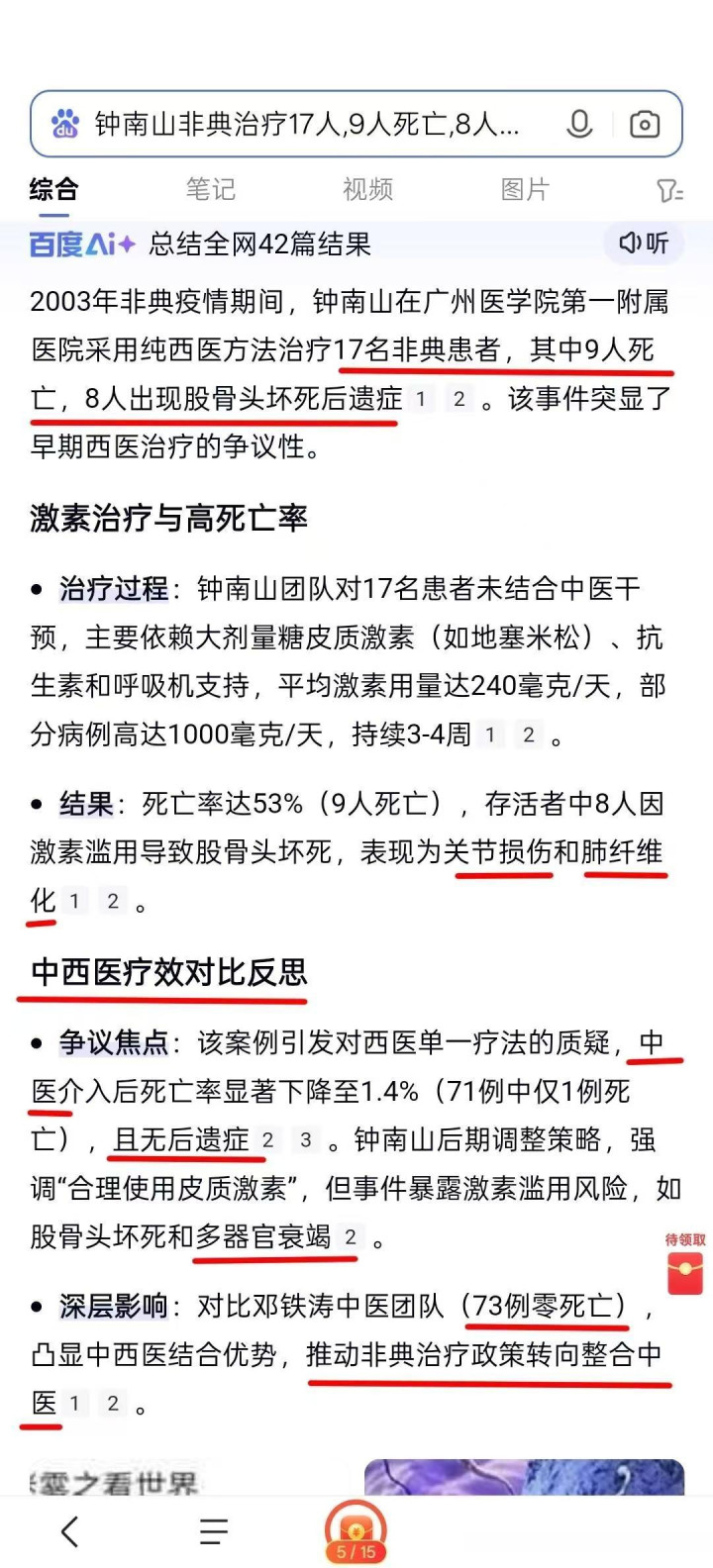This screenshot has width=713, height=1568.
Task: Select the 综合 tab
Action: tap(53, 189)
